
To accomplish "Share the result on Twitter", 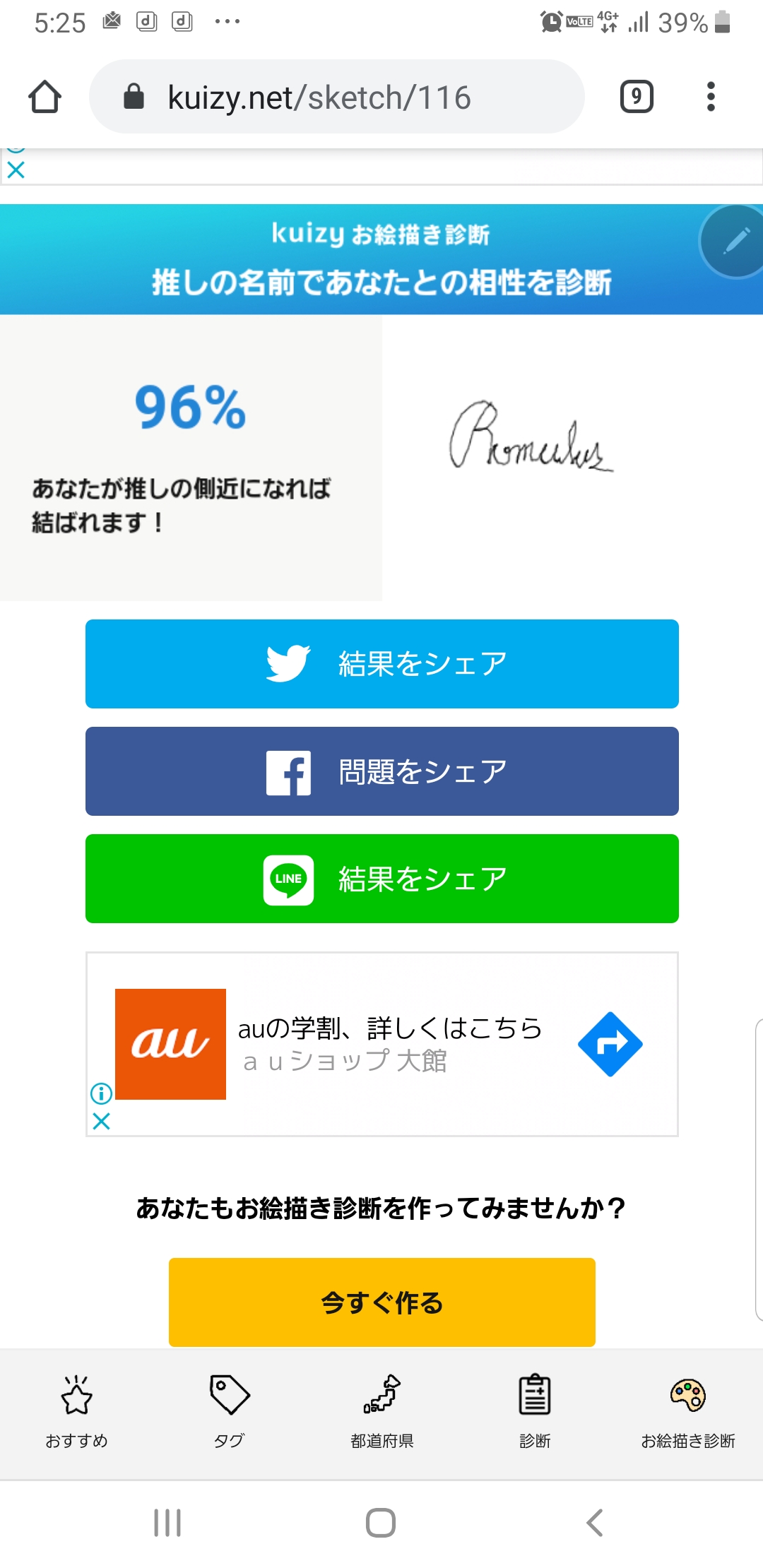I will (381, 664).
